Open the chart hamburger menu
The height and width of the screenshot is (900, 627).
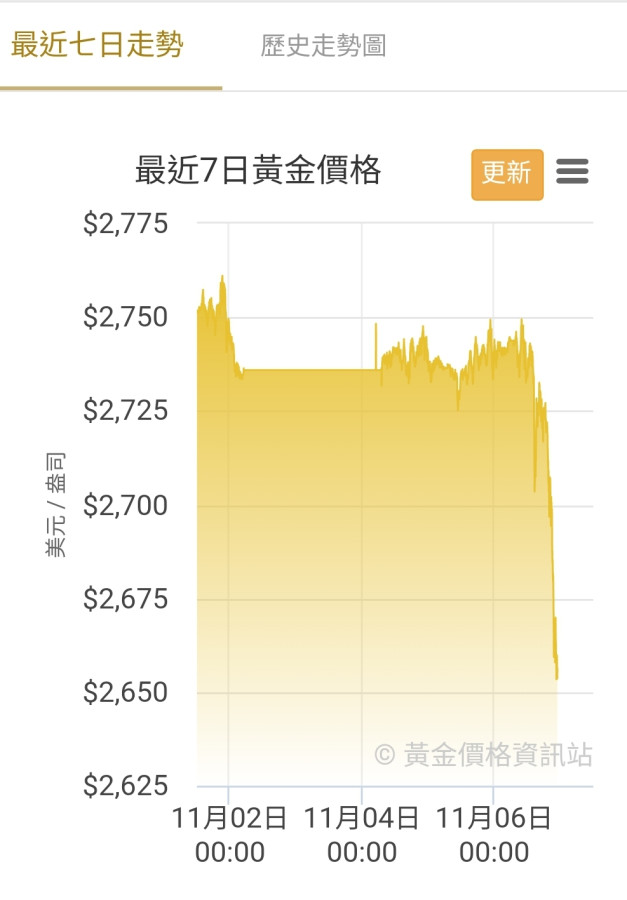click(572, 172)
